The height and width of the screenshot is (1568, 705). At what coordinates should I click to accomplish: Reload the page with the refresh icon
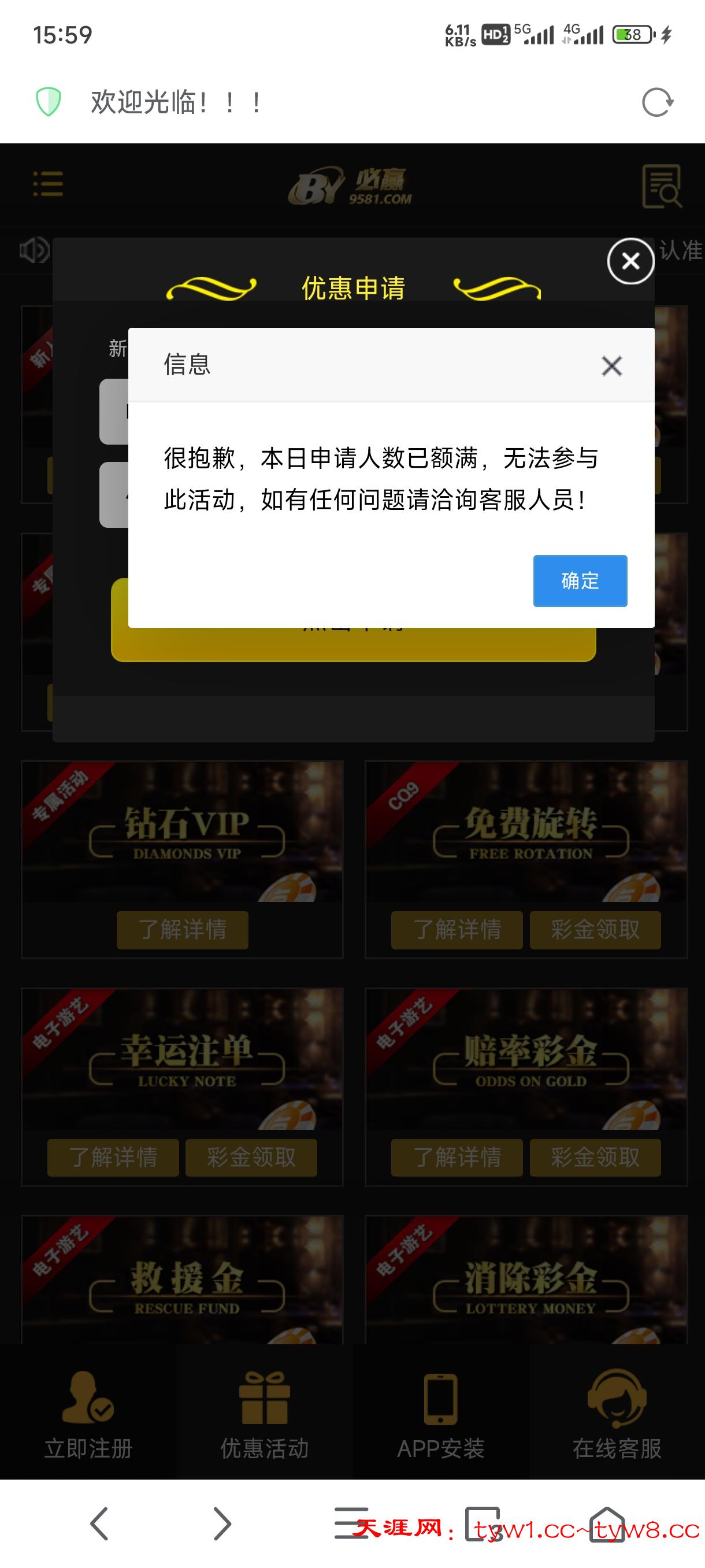click(657, 102)
